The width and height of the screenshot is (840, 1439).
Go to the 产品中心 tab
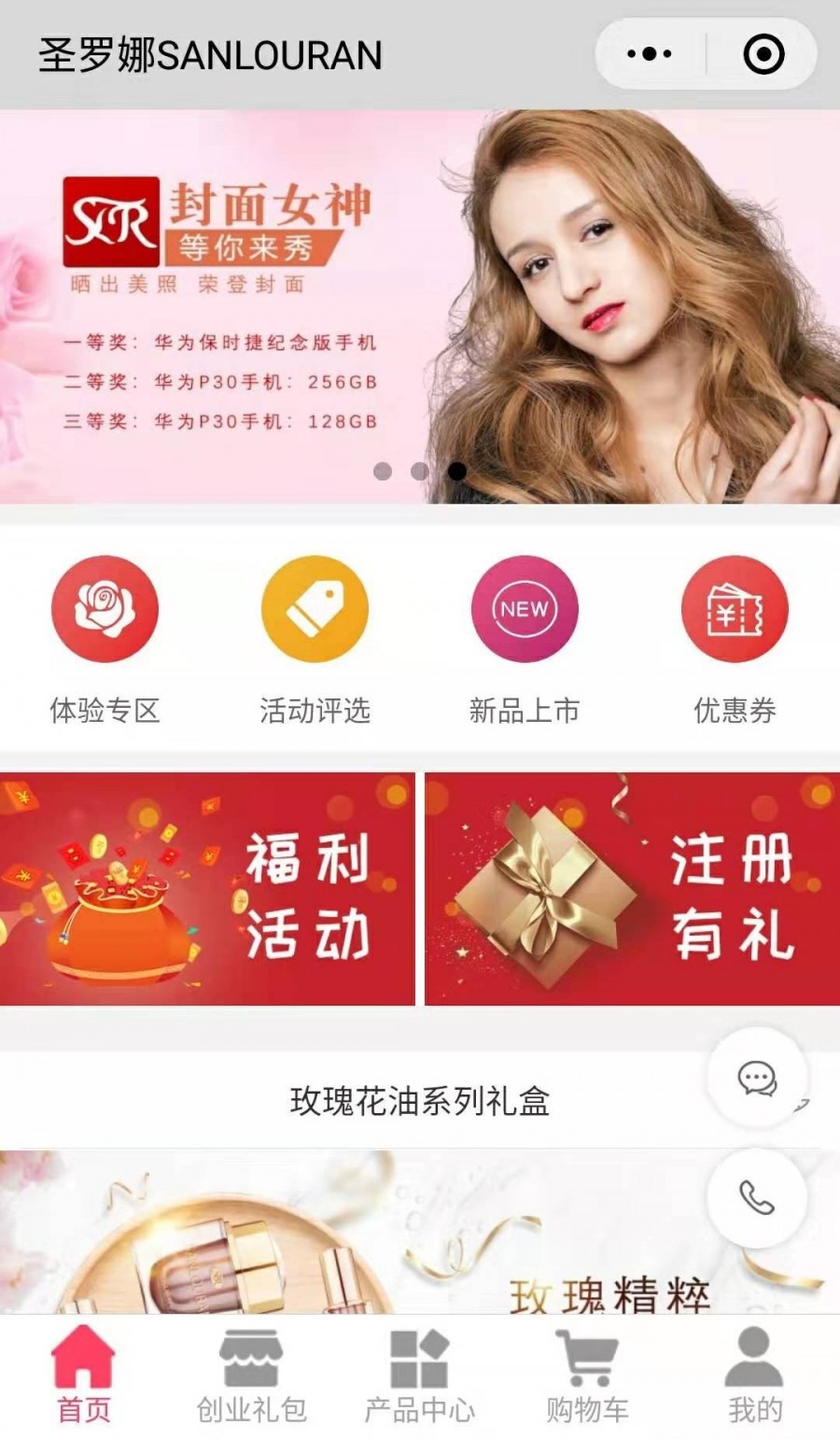click(419, 1377)
